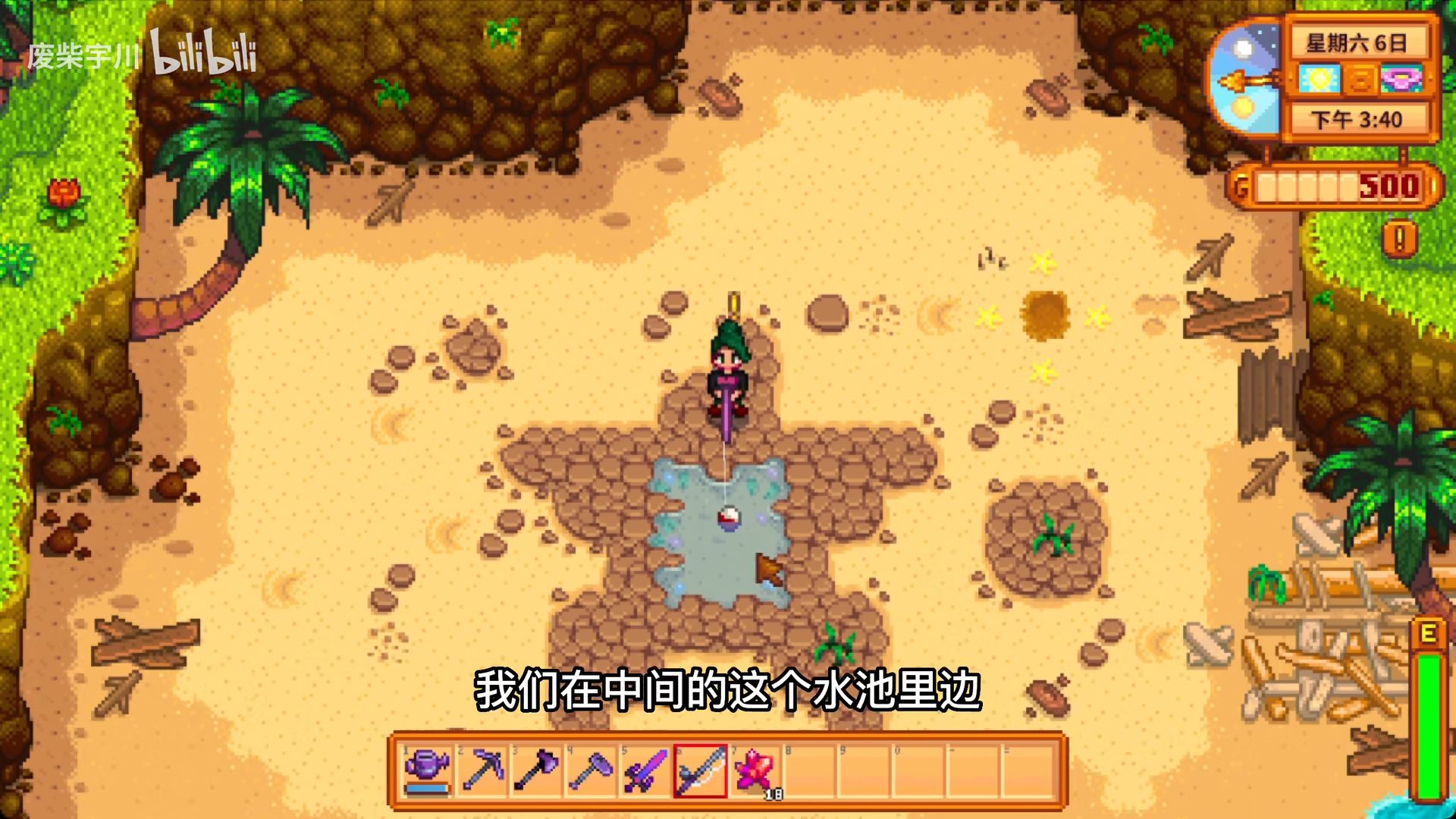This screenshot has width=1456, height=819.
Task: Choose the hoe in the toolbar
Action: (591, 770)
